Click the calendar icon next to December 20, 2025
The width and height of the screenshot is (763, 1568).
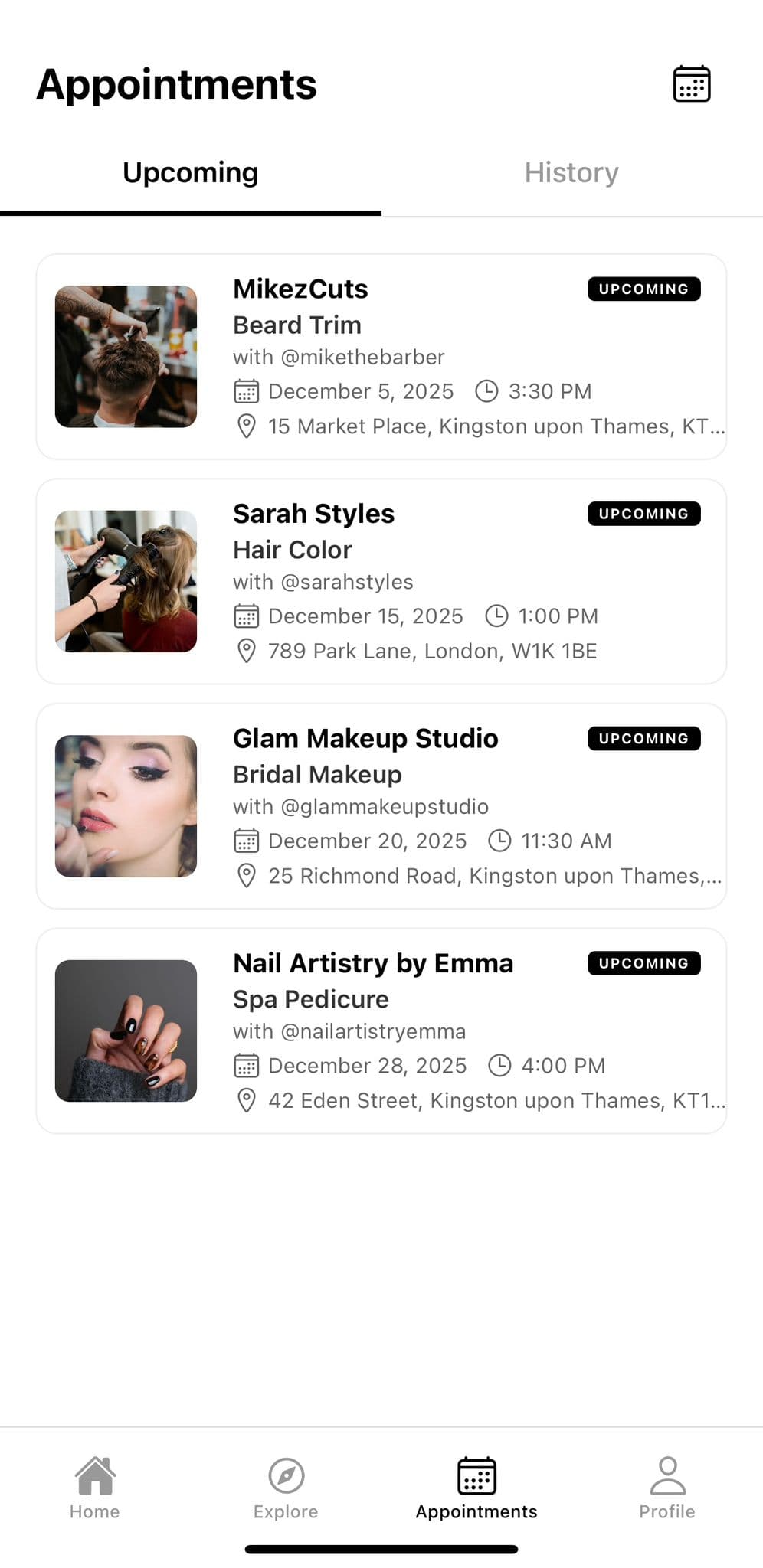coord(244,840)
